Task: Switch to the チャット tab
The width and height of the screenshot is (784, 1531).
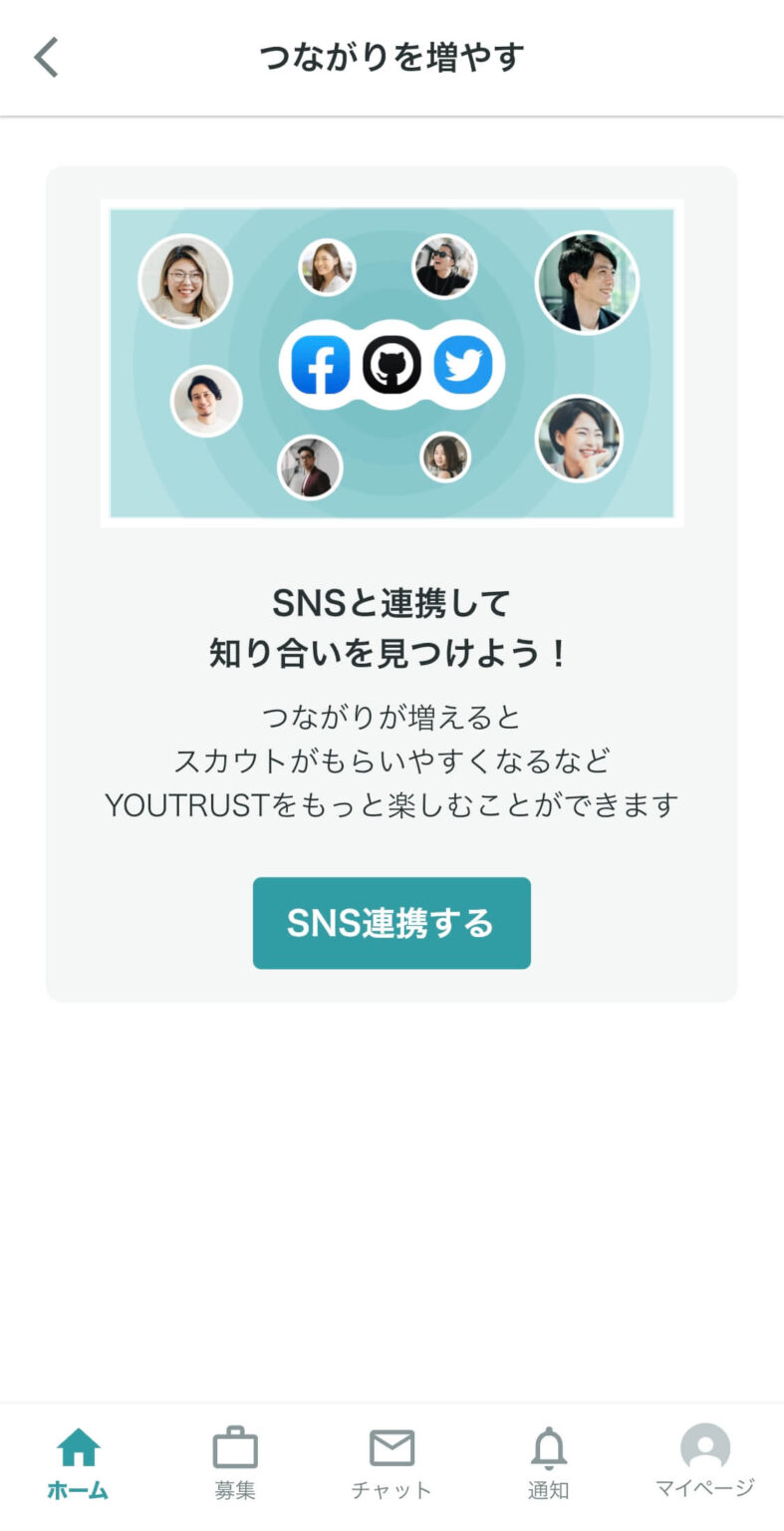Action: 392,1460
